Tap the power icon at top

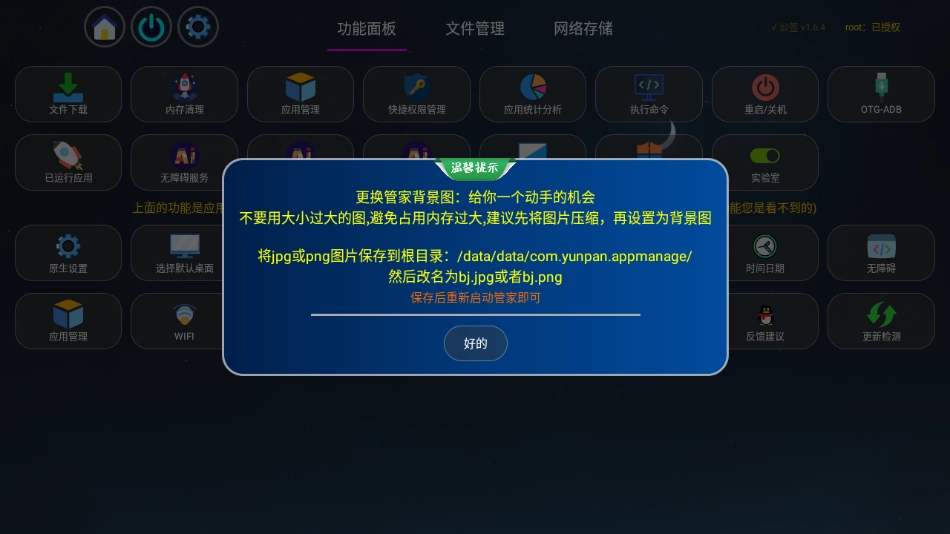click(151, 27)
